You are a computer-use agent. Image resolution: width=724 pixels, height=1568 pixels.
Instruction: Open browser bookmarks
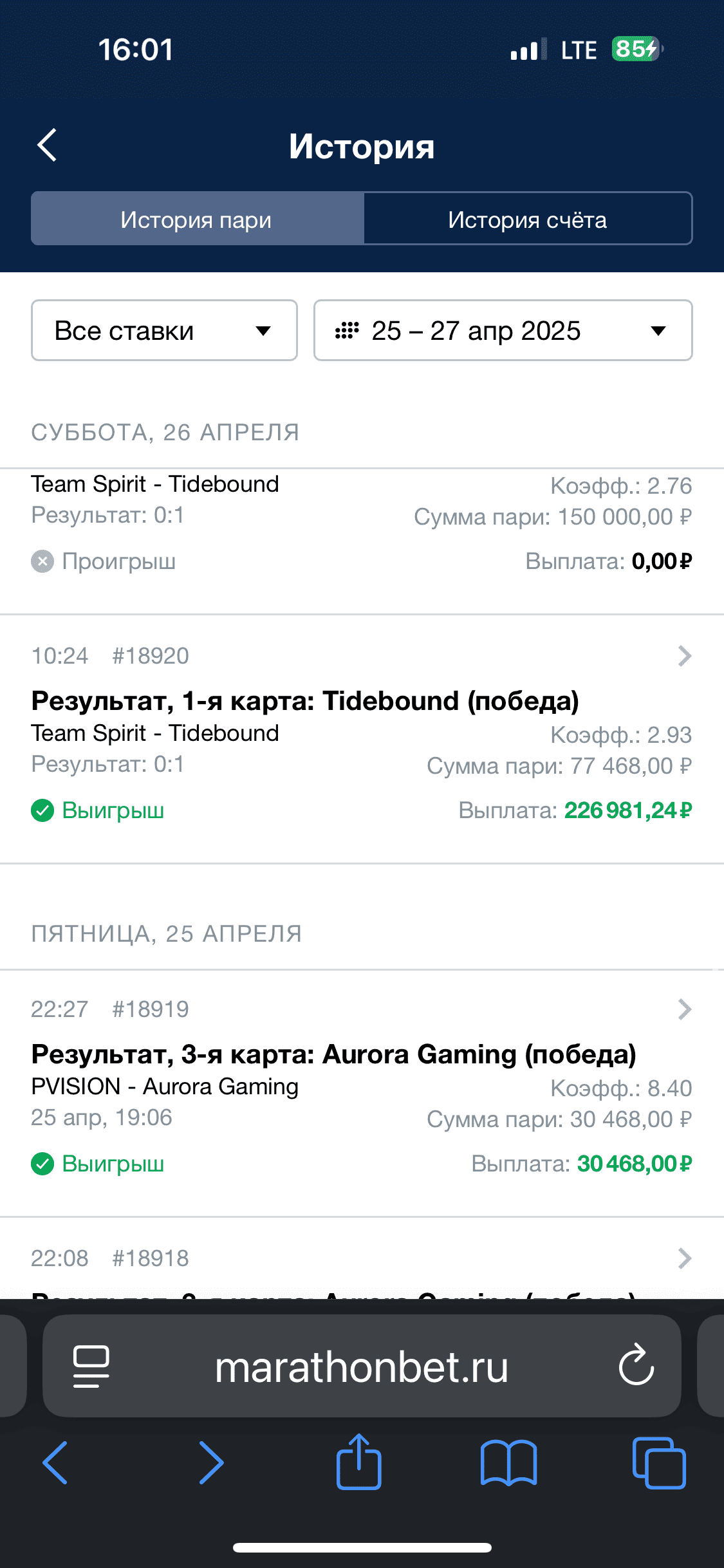(x=508, y=1464)
